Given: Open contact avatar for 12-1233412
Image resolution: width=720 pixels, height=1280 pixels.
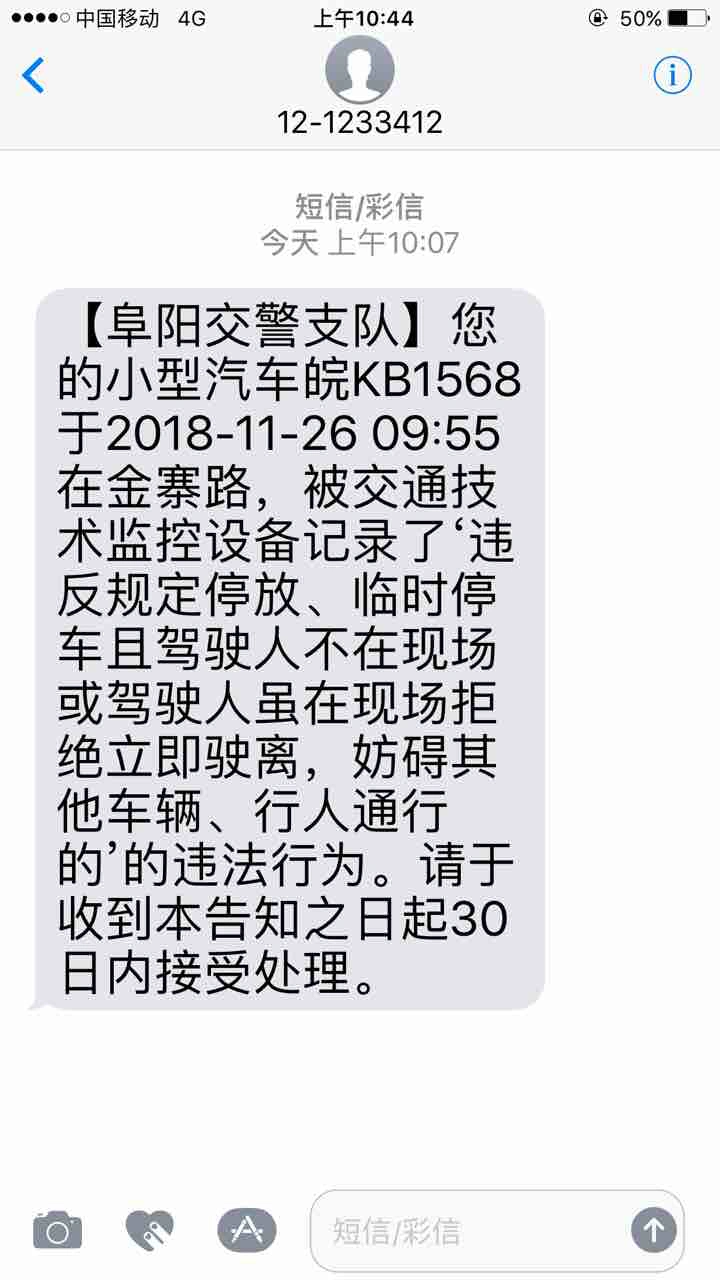Looking at the screenshot, I should [x=360, y=70].
